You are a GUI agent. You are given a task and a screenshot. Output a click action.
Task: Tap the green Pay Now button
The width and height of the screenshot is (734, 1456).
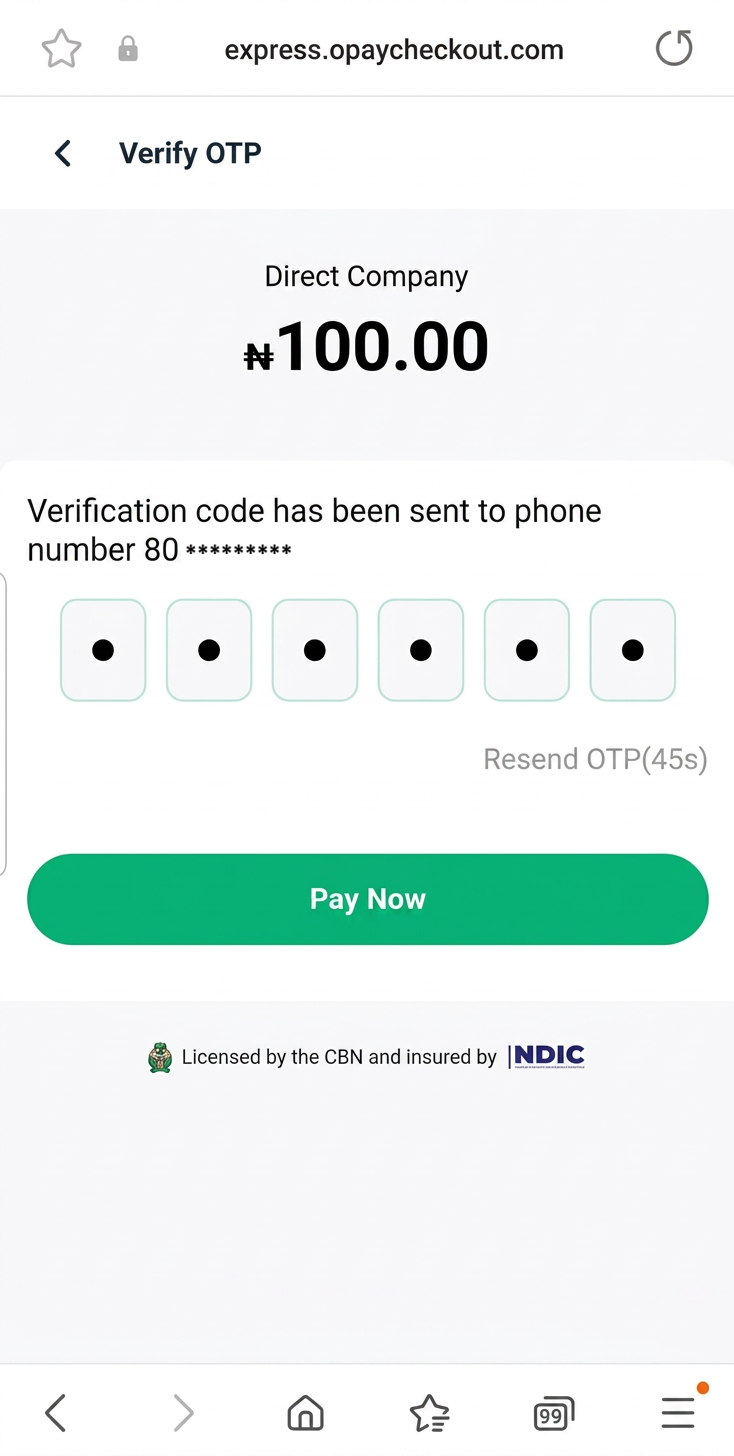pos(367,899)
